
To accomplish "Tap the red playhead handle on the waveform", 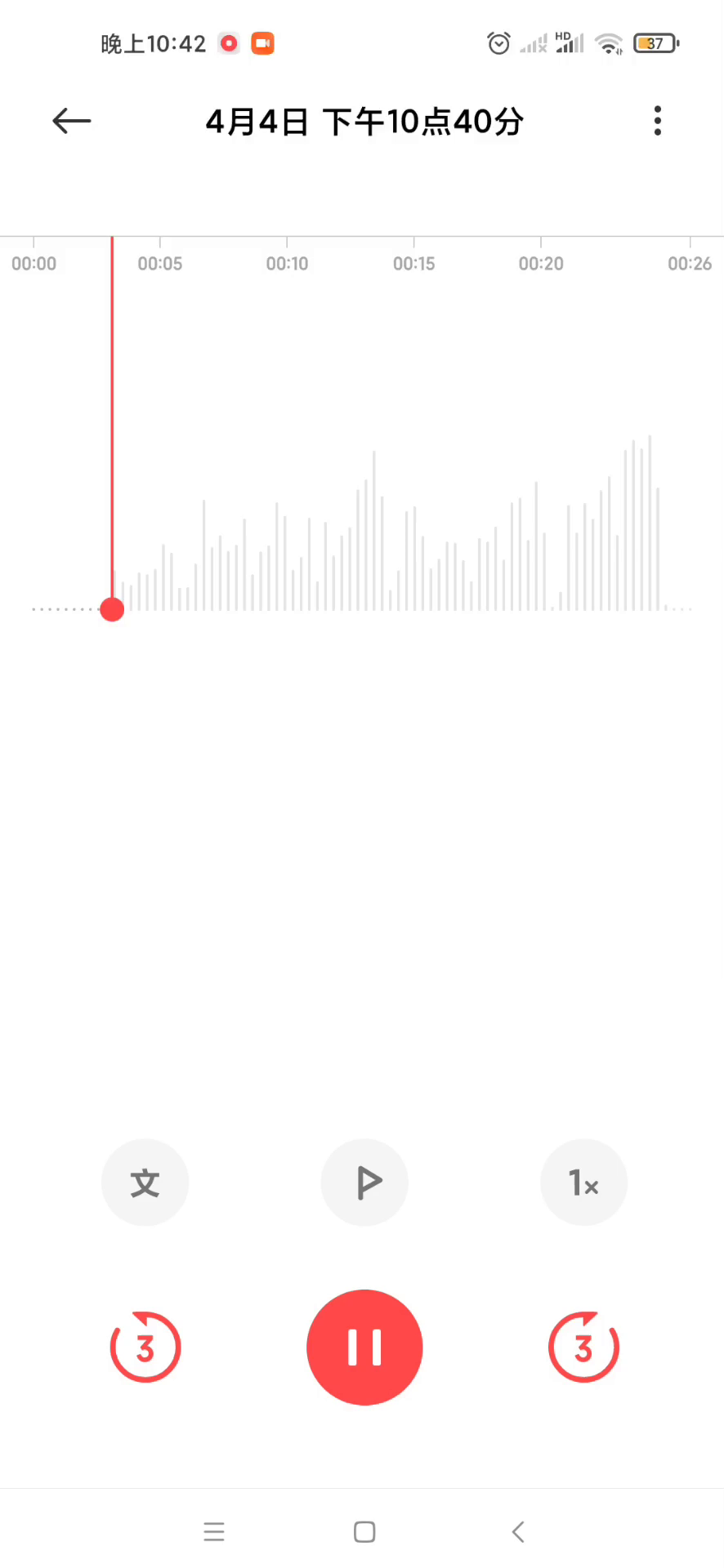I will click(112, 609).
